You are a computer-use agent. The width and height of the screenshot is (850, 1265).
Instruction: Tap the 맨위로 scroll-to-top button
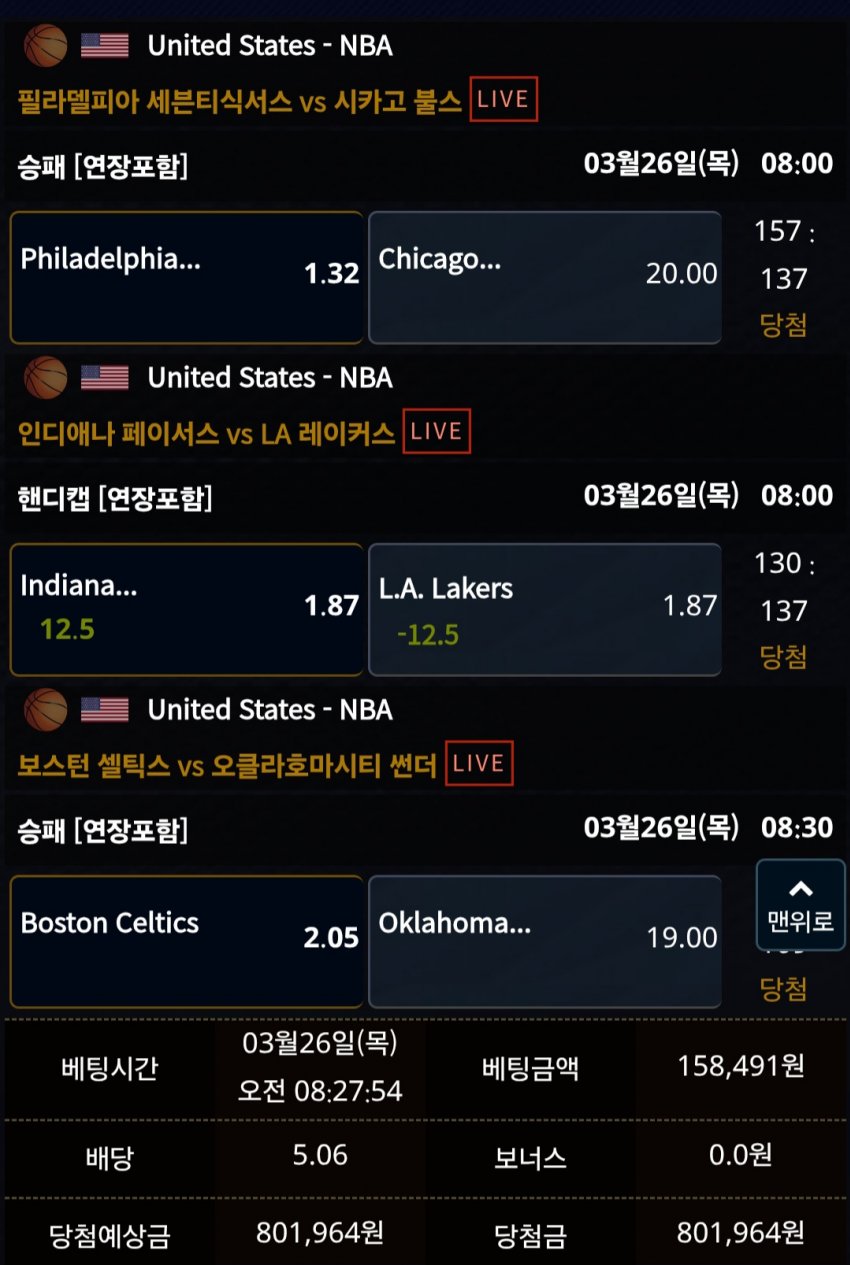[x=800, y=904]
